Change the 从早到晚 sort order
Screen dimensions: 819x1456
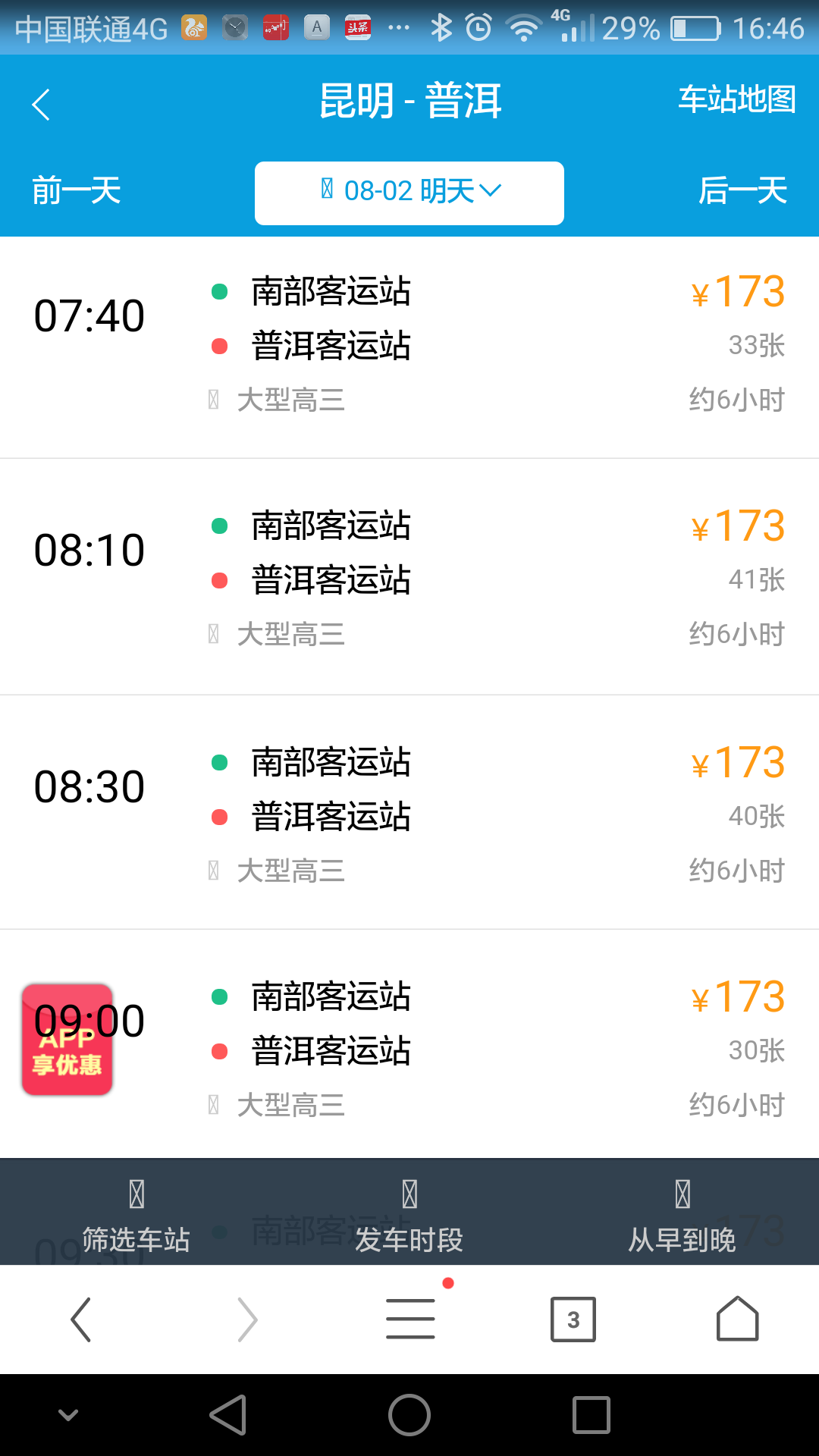[x=682, y=1213]
